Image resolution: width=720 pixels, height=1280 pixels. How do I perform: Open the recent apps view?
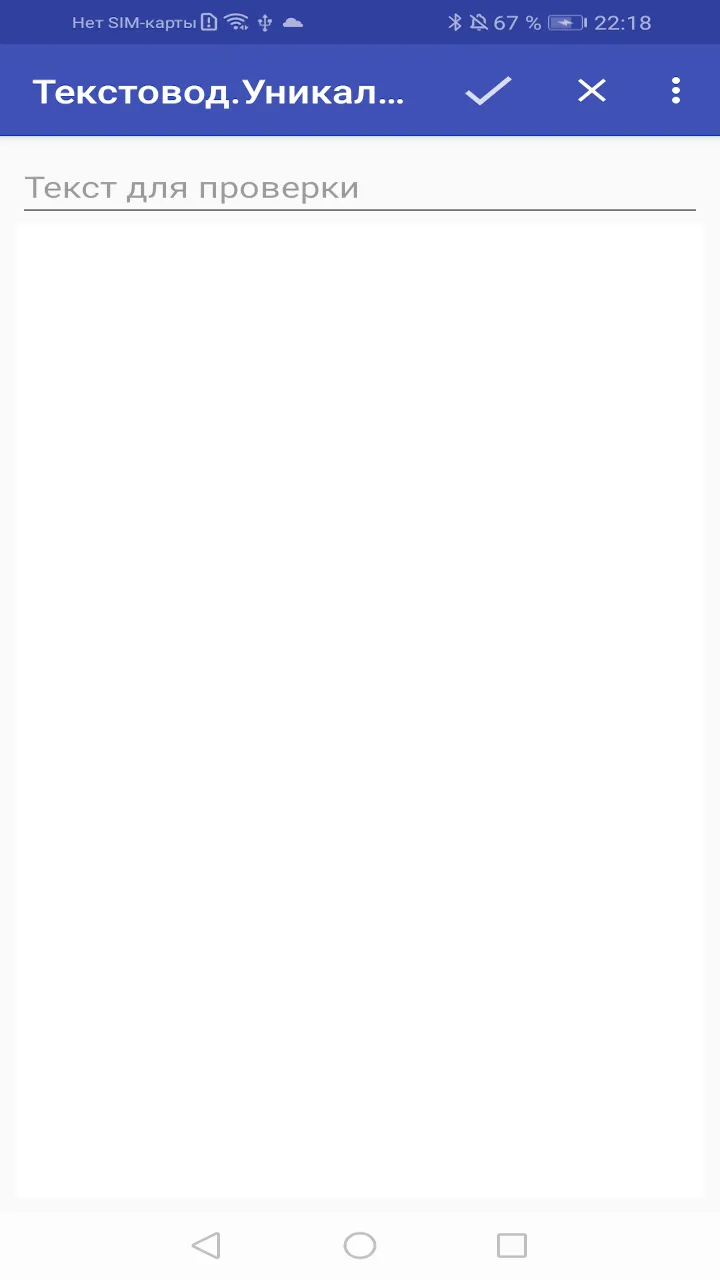tap(512, 1245)
